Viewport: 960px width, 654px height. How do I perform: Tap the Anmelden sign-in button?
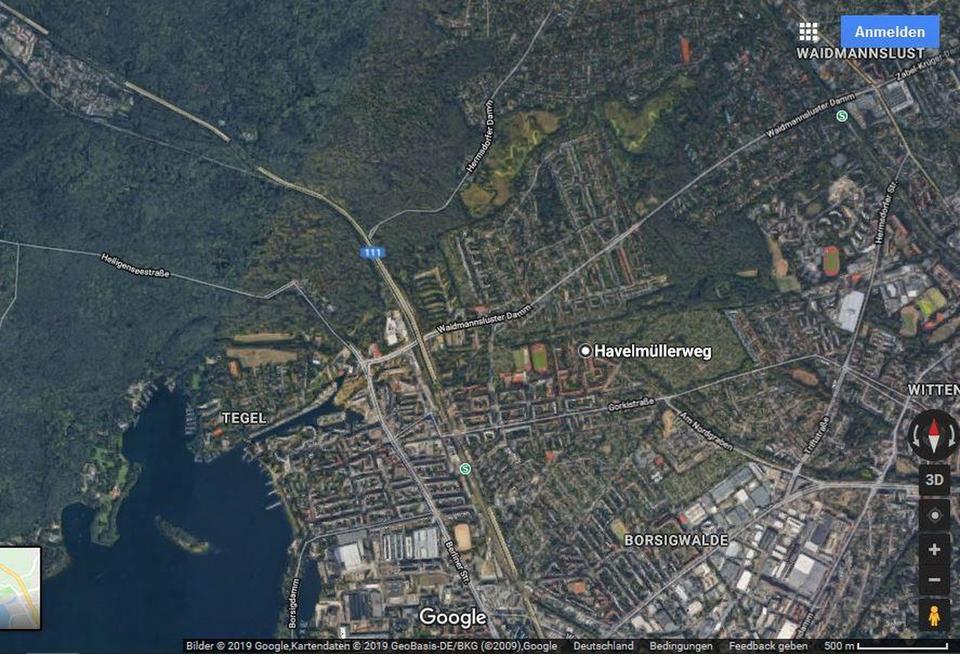pos(889,32)
